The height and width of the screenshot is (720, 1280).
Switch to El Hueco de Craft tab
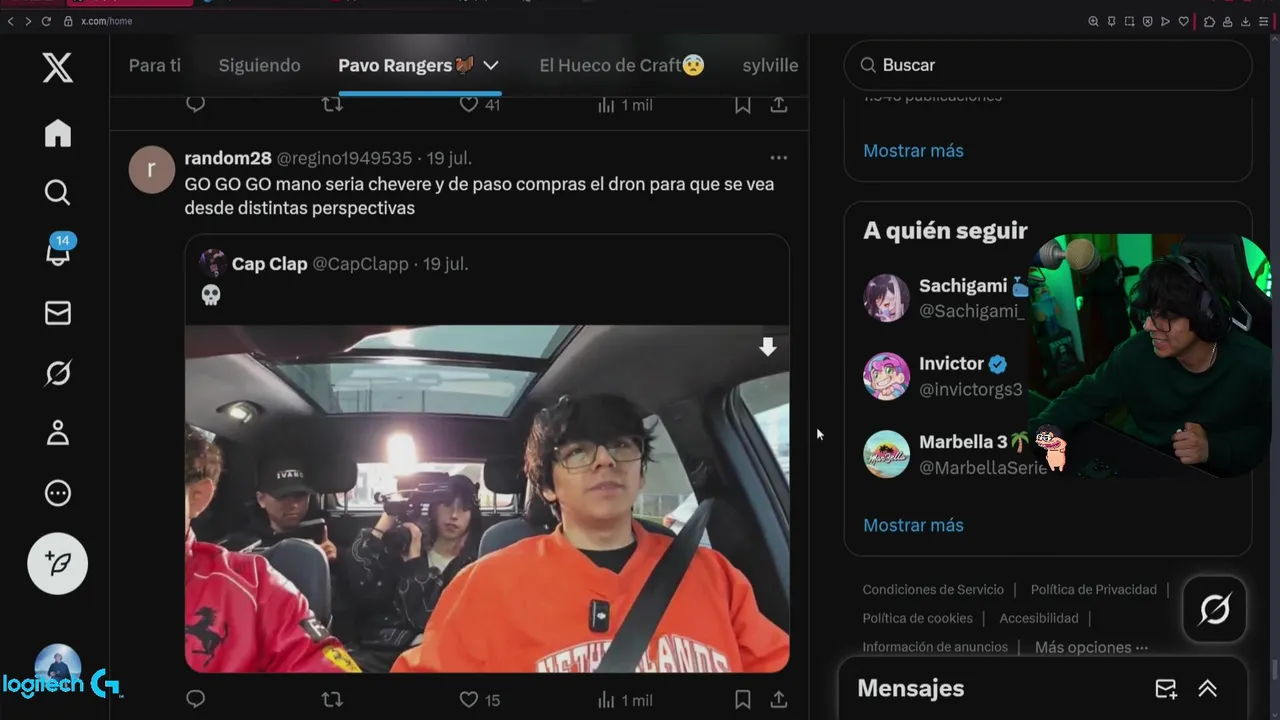(x=621, y=65)
